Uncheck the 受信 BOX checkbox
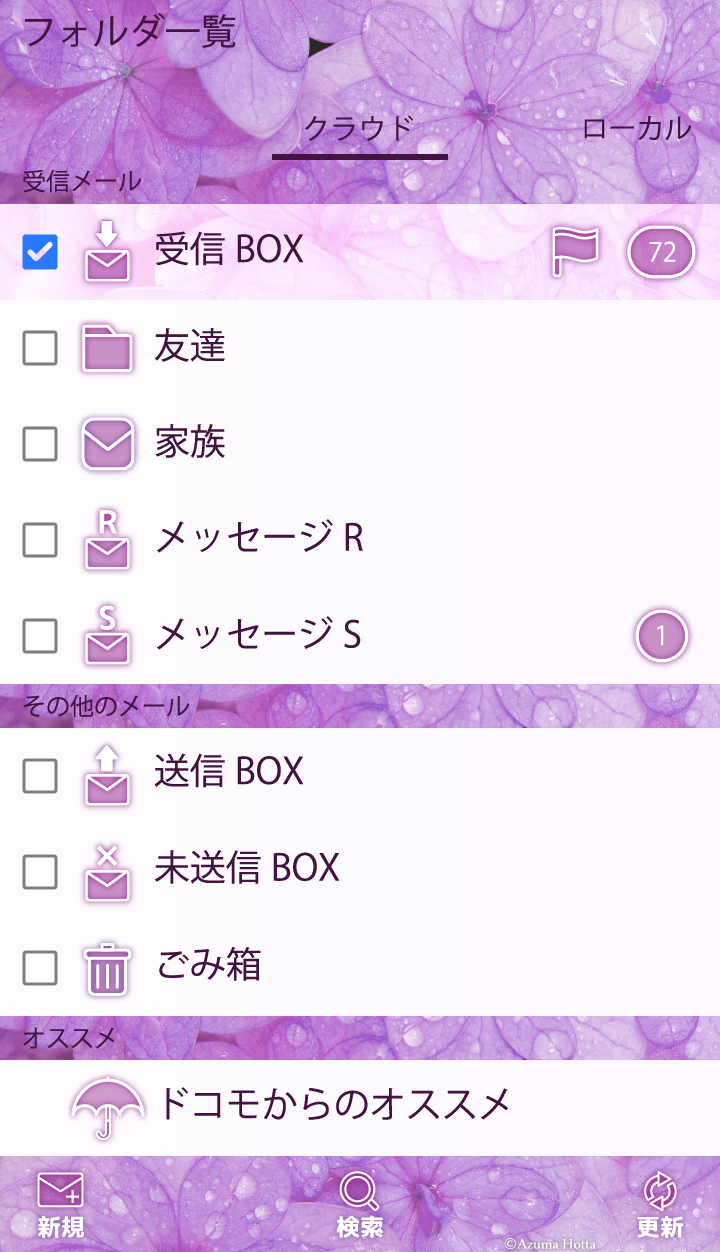The image size is (720, 1252). pyautogui.click(x=40, y=252)
